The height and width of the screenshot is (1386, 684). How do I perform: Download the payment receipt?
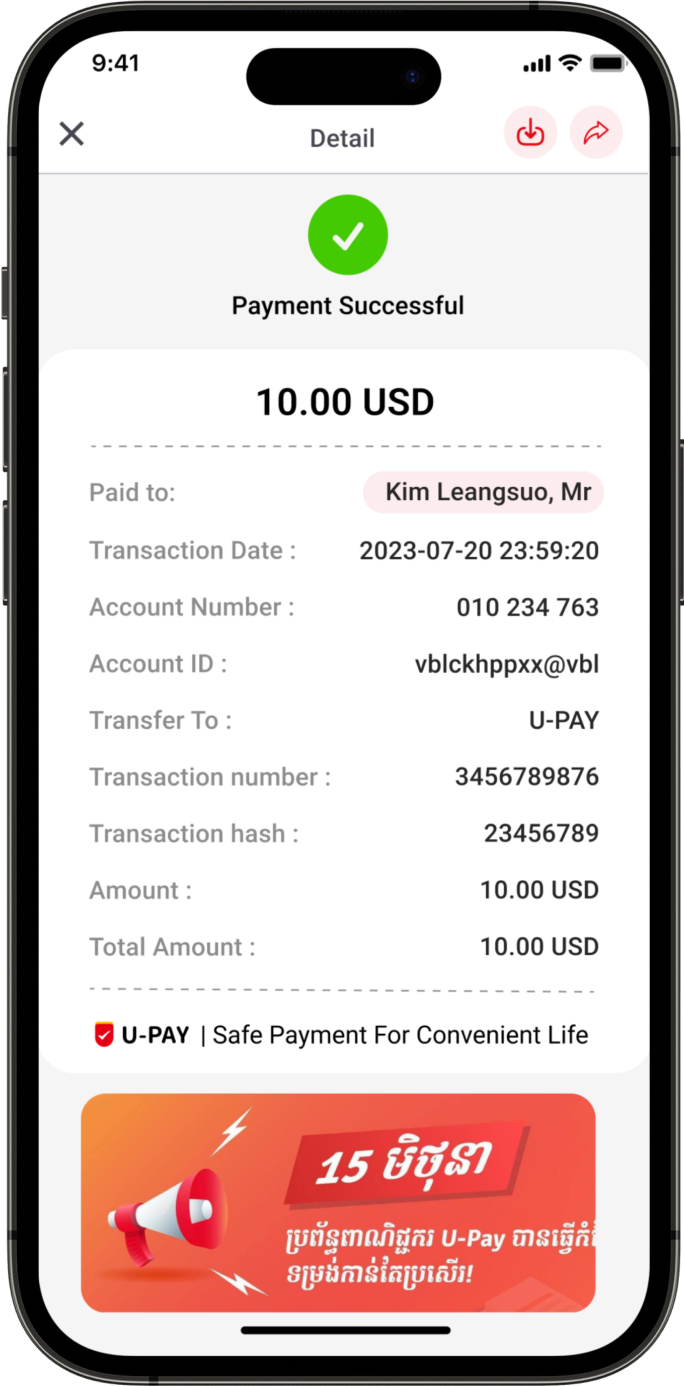coord(530,133)
